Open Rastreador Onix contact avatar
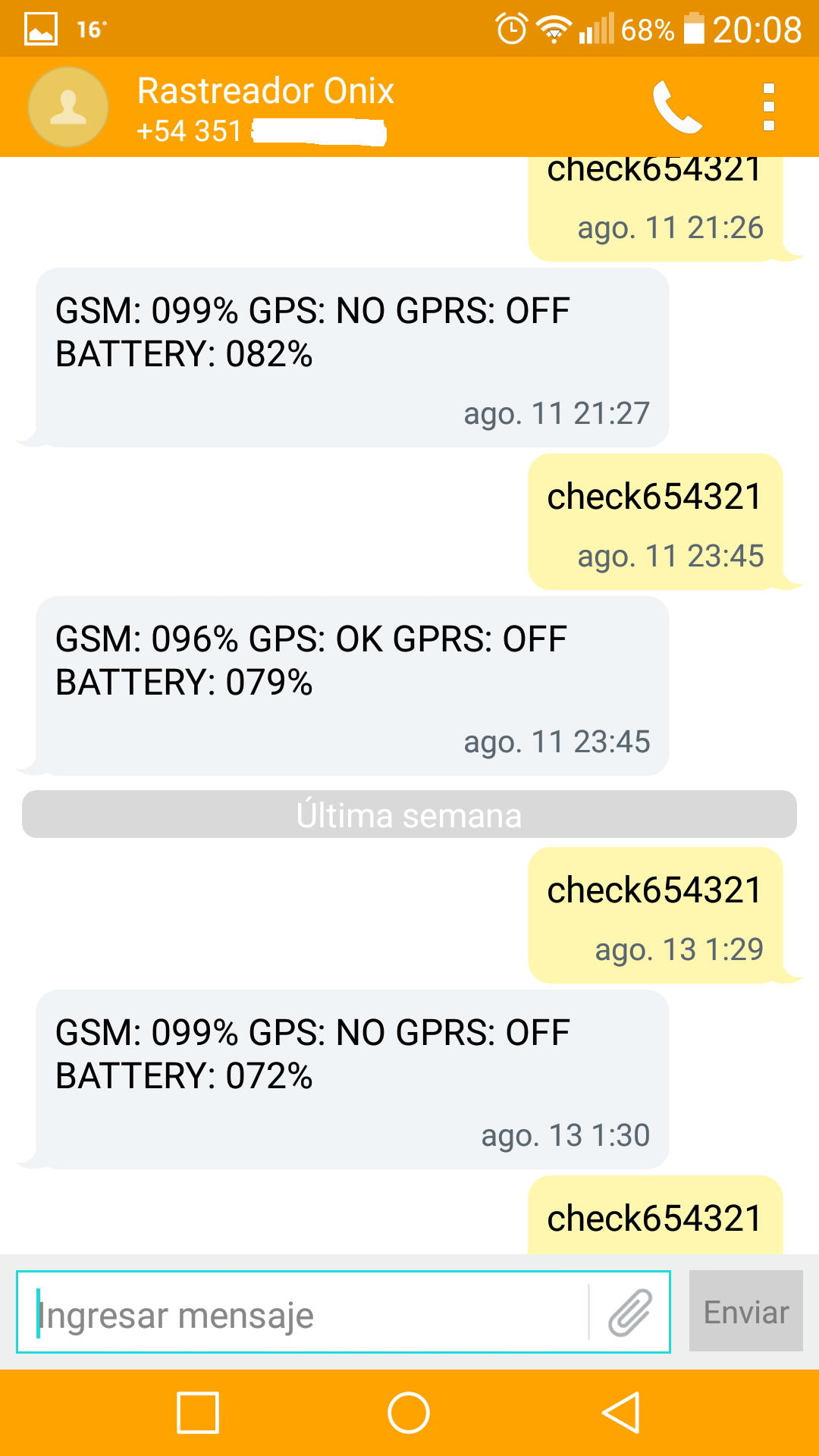Viewport: 819px width, 1456px height. (x=68, y=107)
